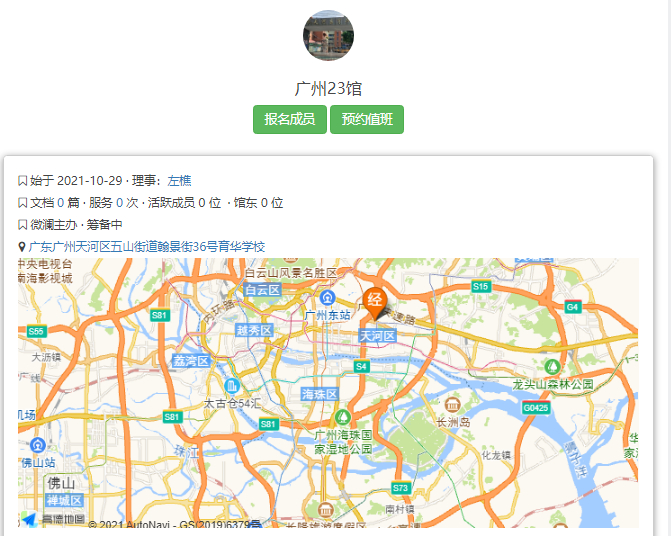
Task: Tap the 预约值班 button
Action: (367, 120)
